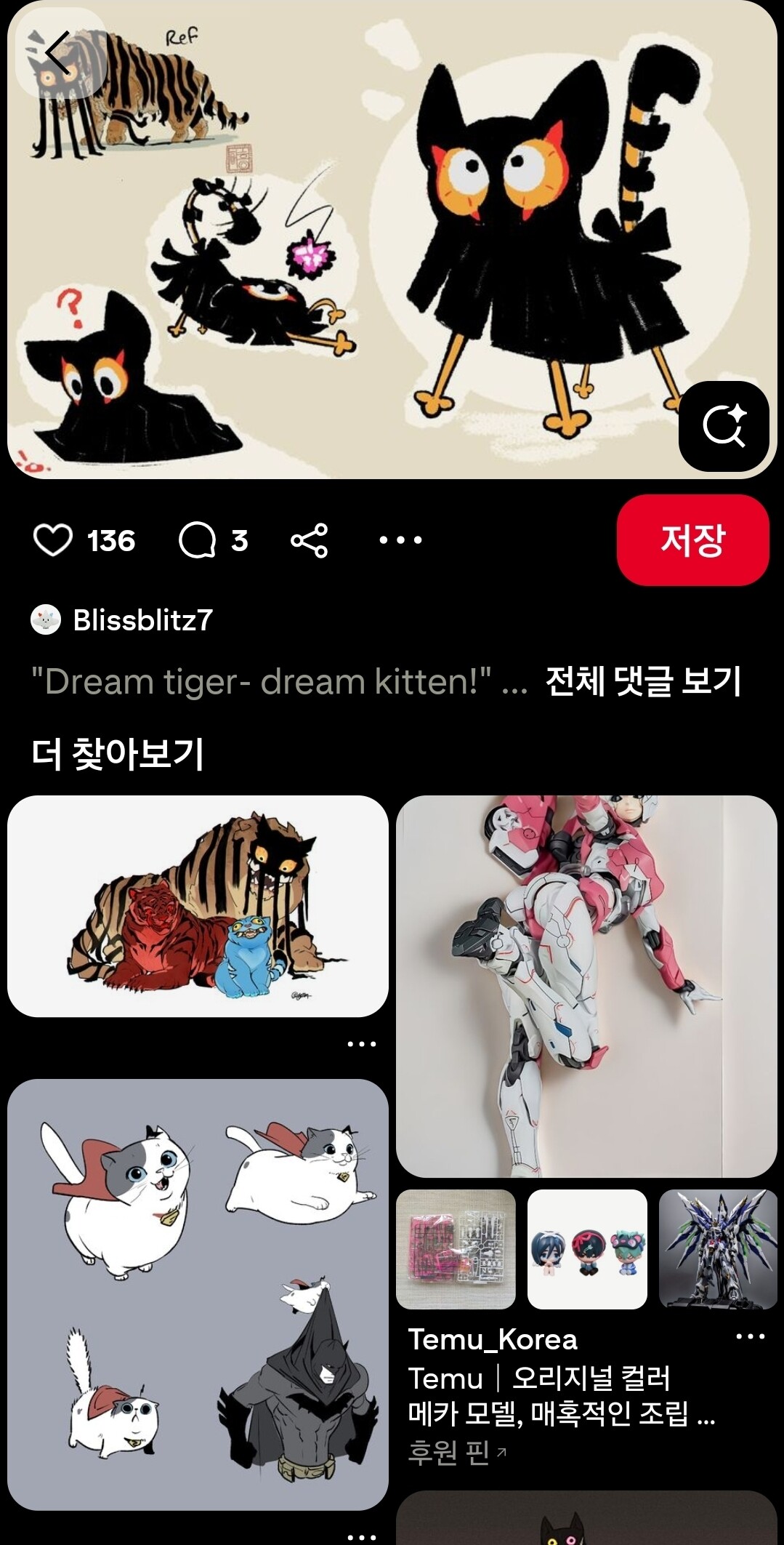784x1545 pixels.
Task: Go back using the arrow icon
Action: (x=60, y=53)
